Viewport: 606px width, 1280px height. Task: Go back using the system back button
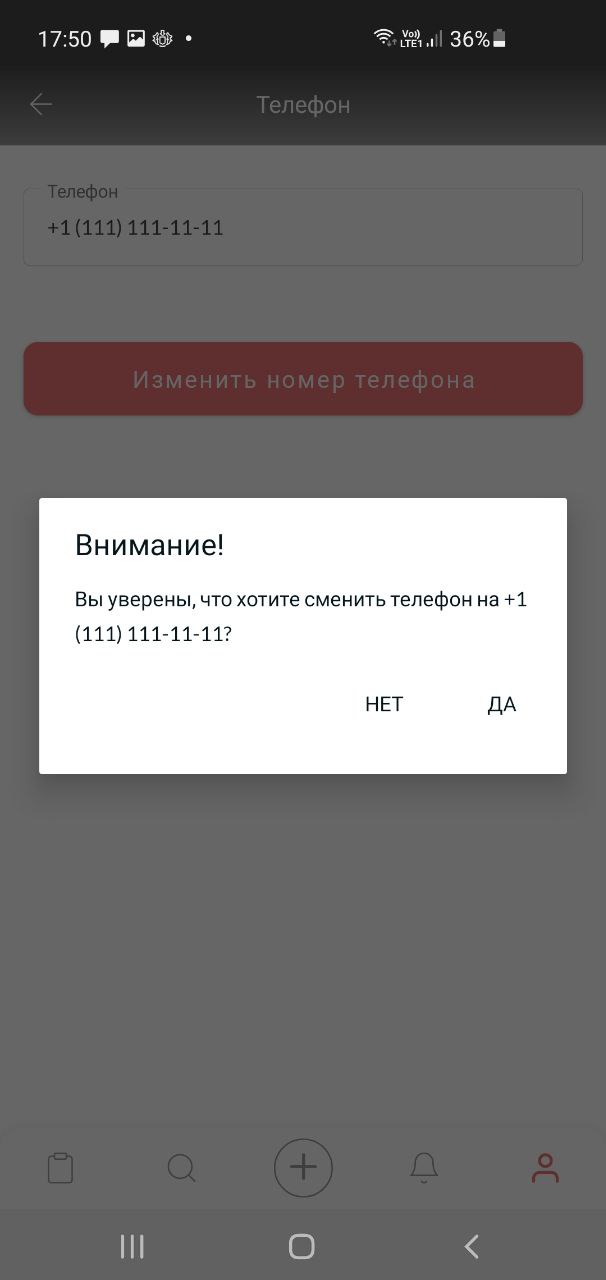(x=472, y=1246)
